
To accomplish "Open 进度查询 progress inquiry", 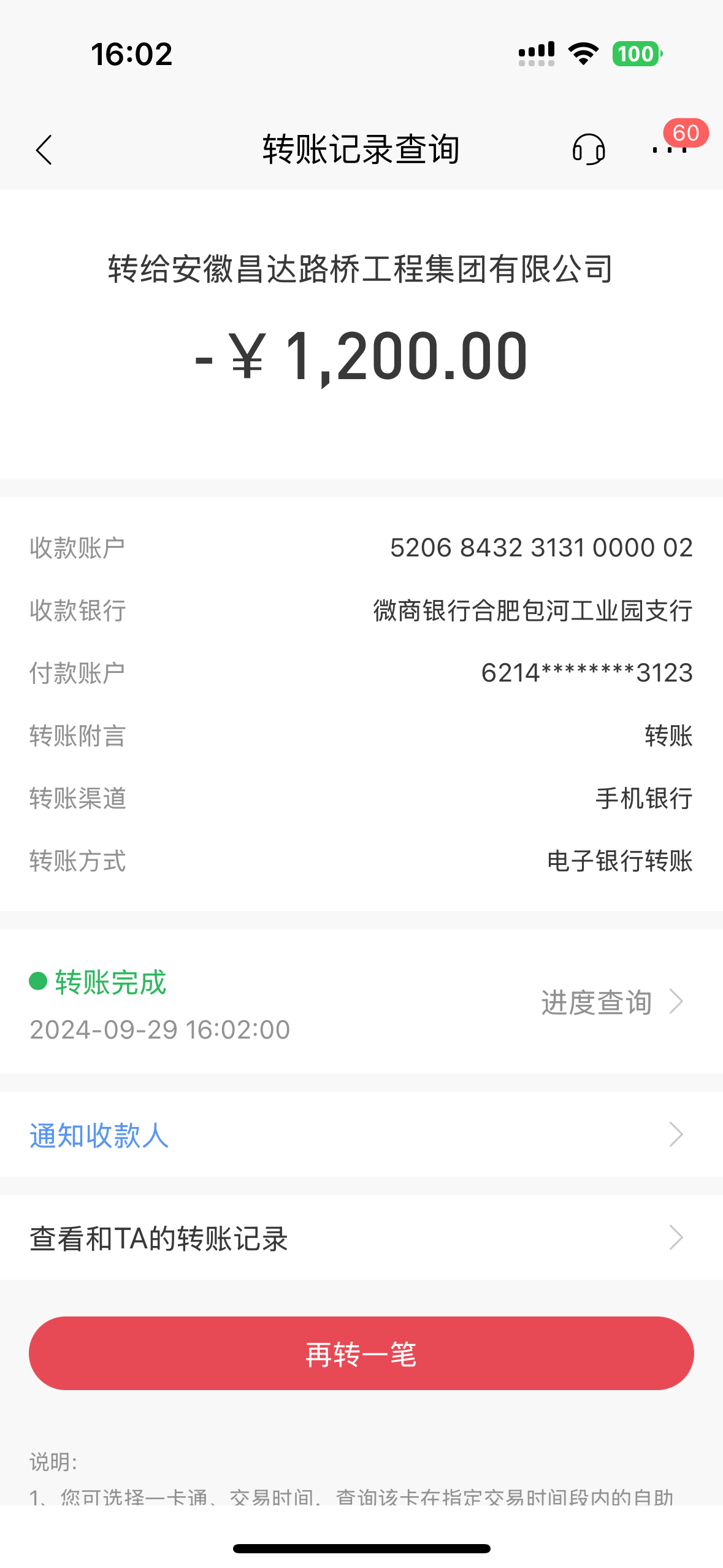I will (x=611, y=1002).
